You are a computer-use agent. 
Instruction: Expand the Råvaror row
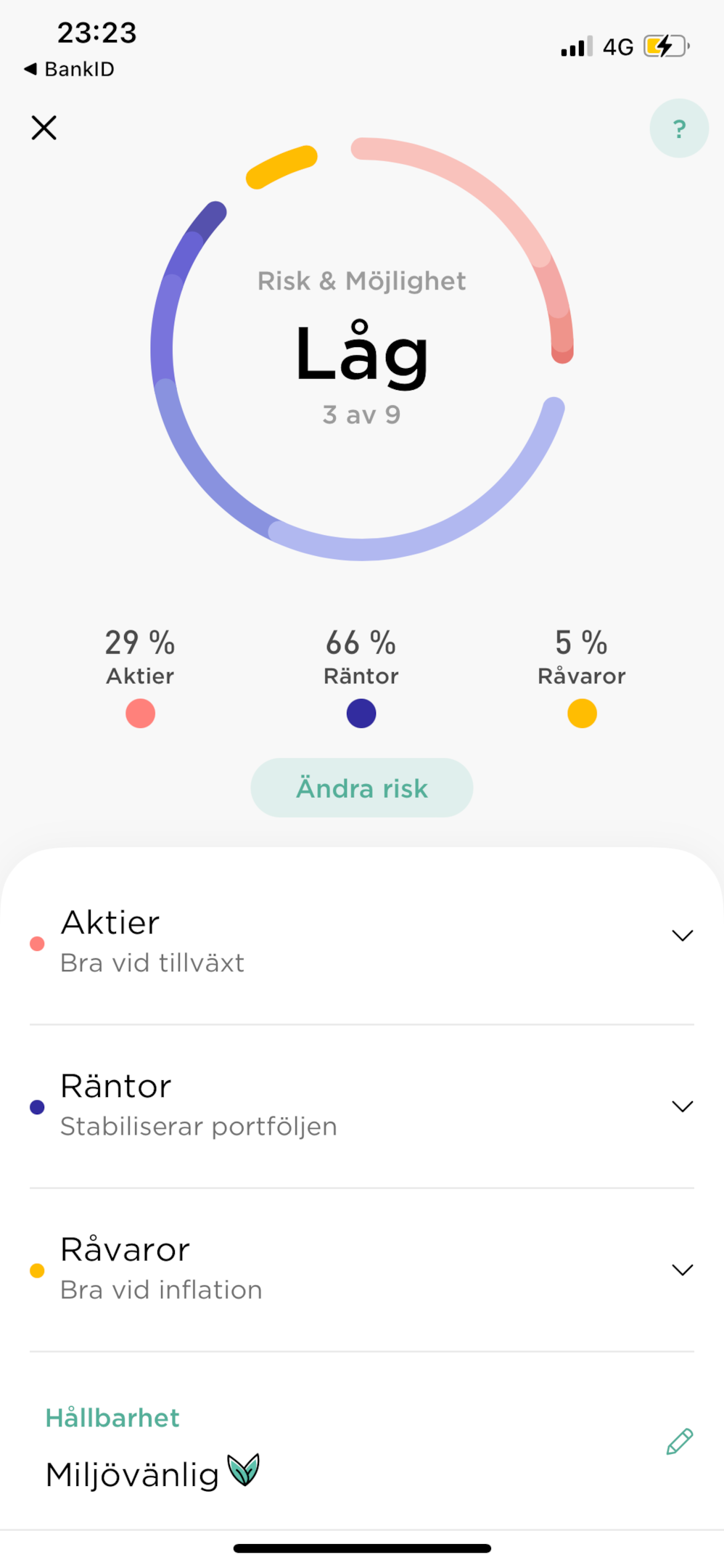362,1270
